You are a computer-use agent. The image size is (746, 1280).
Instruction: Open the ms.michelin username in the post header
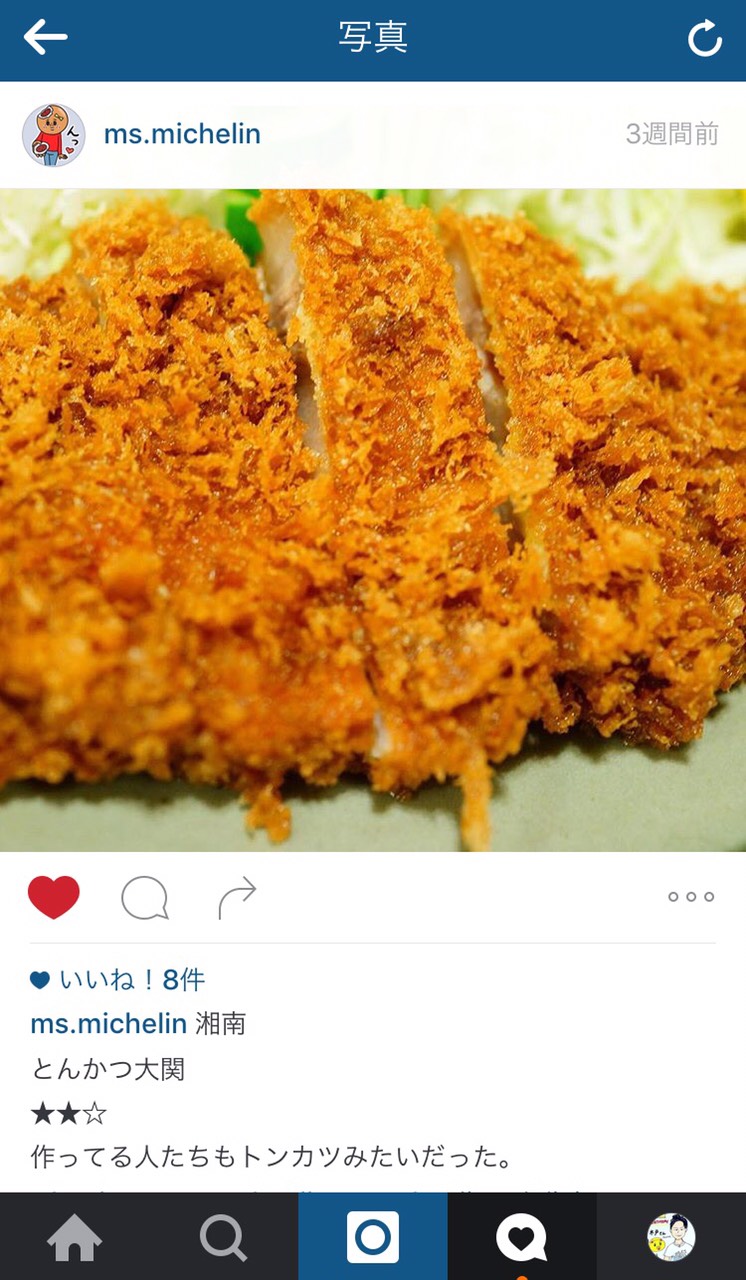[x=182, y=134]
